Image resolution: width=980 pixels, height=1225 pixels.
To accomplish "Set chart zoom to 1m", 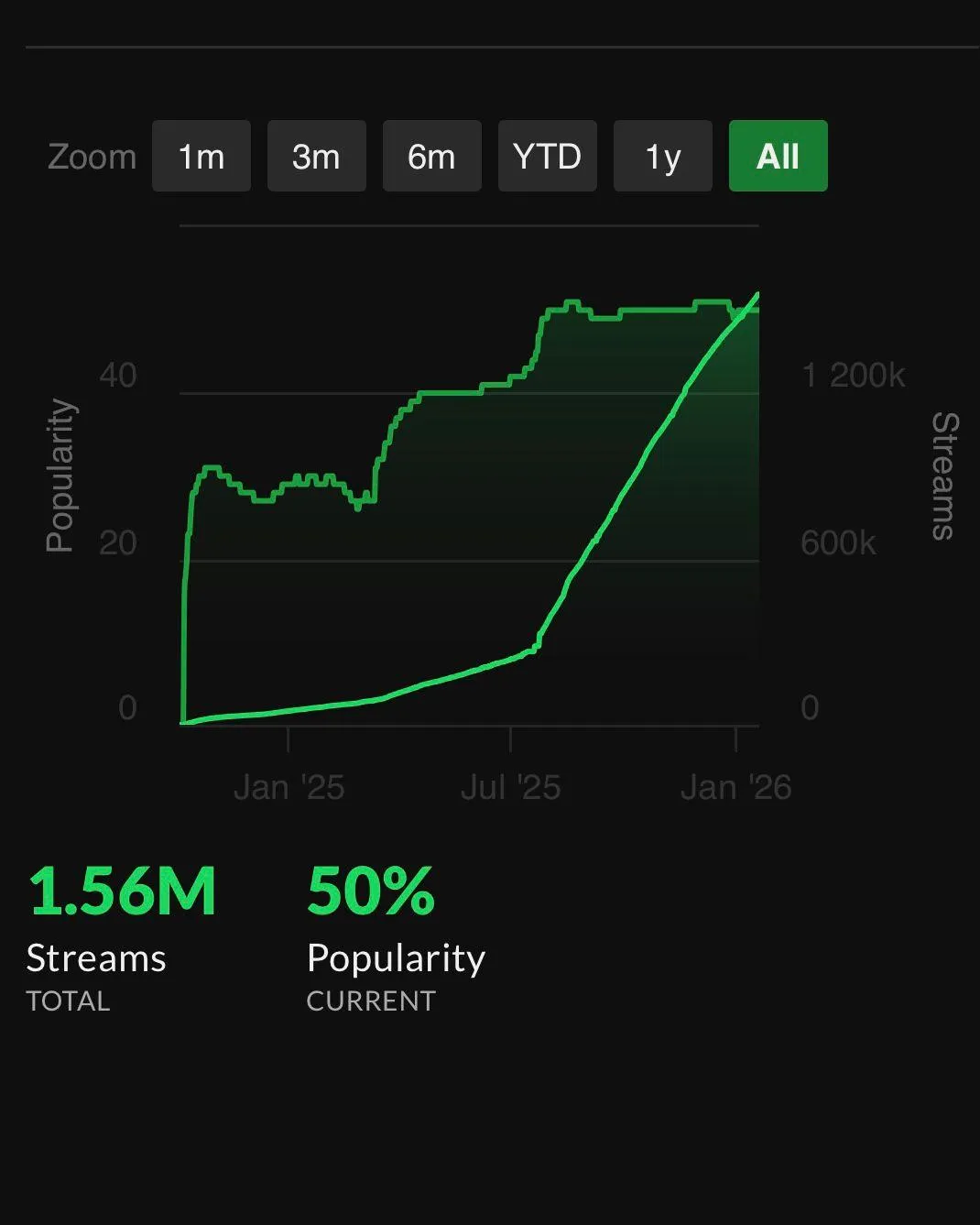I will (x=201, y=156).
